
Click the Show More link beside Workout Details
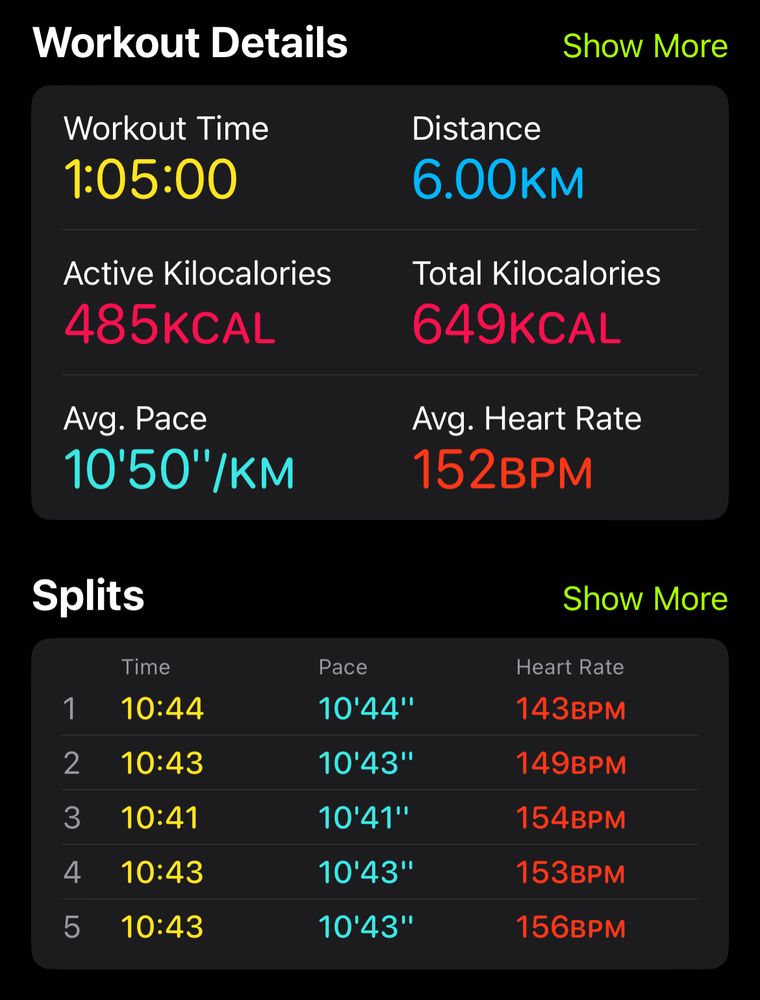point(646,45)
